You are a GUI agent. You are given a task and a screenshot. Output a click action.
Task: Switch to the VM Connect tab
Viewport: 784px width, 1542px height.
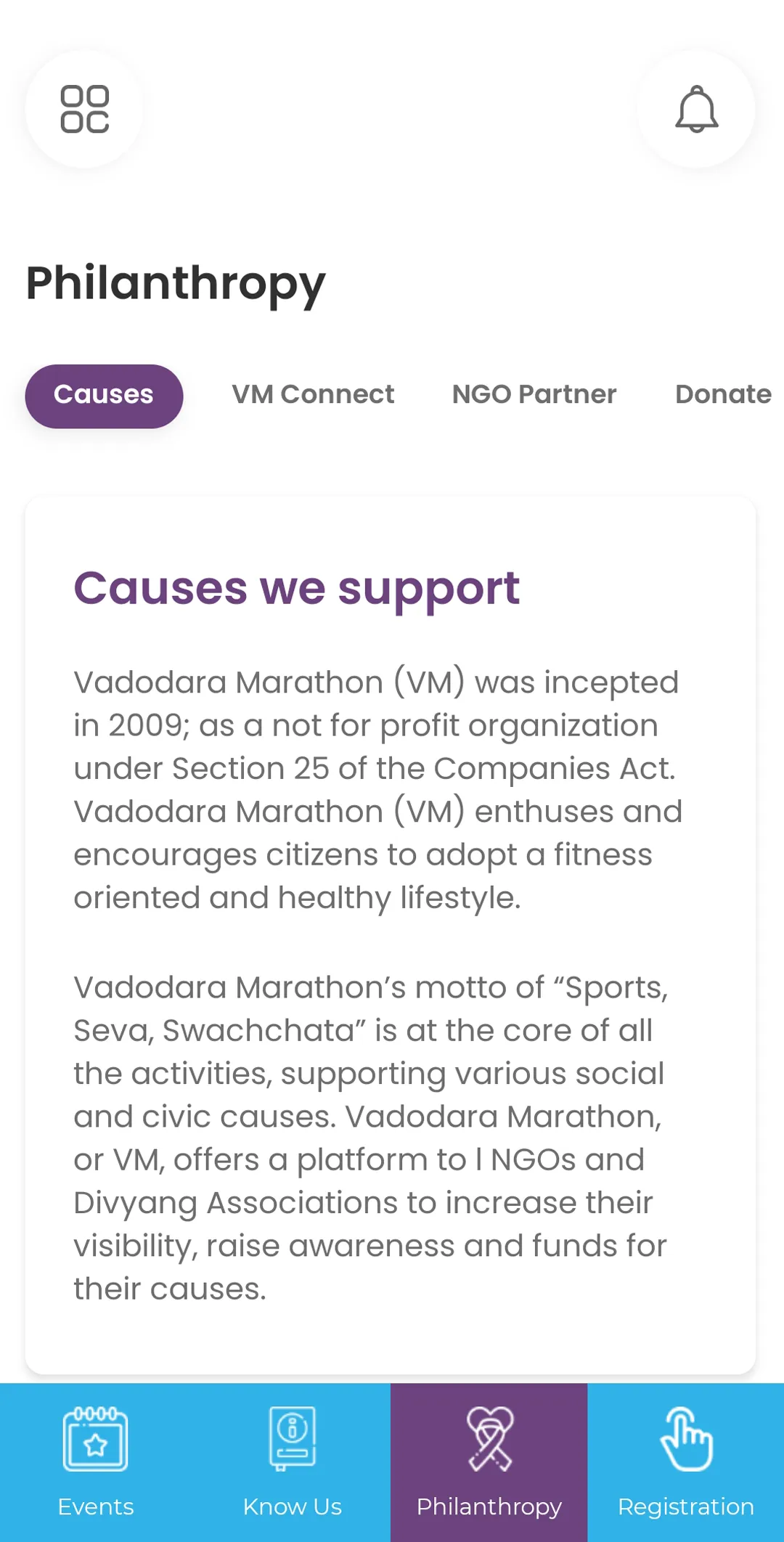(313, 394)
